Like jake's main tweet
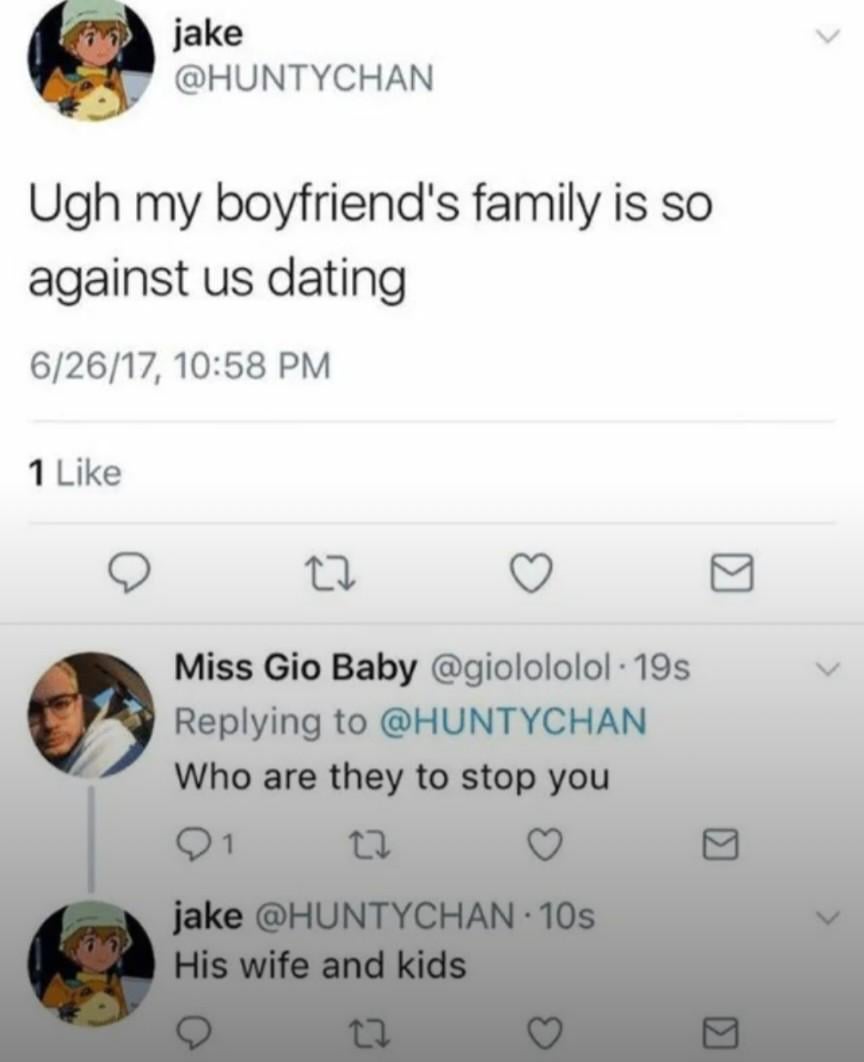 (x=532, y=572)
